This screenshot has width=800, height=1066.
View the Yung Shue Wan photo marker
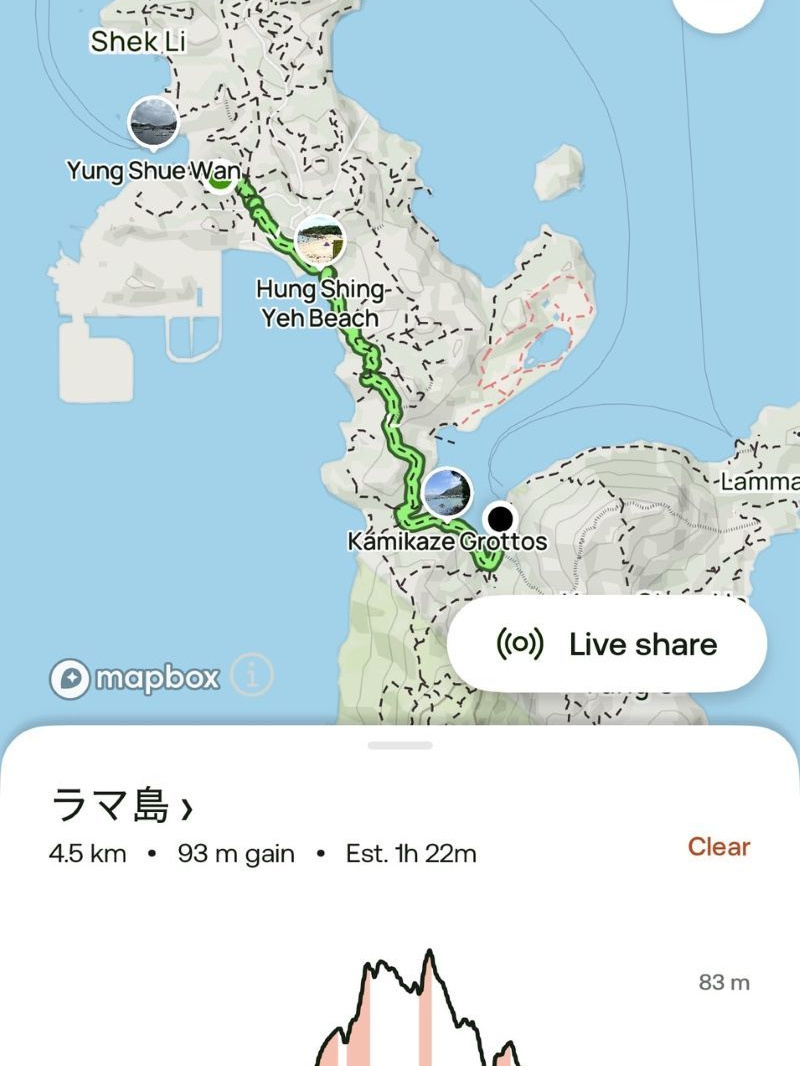pos(154,122)
